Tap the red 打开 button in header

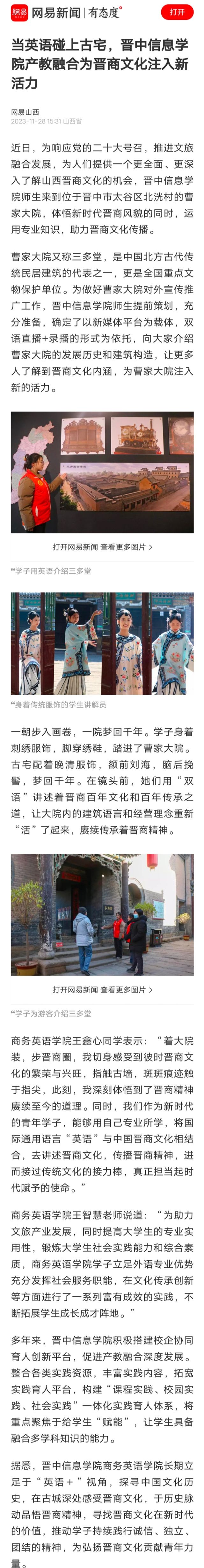point(177,12)
